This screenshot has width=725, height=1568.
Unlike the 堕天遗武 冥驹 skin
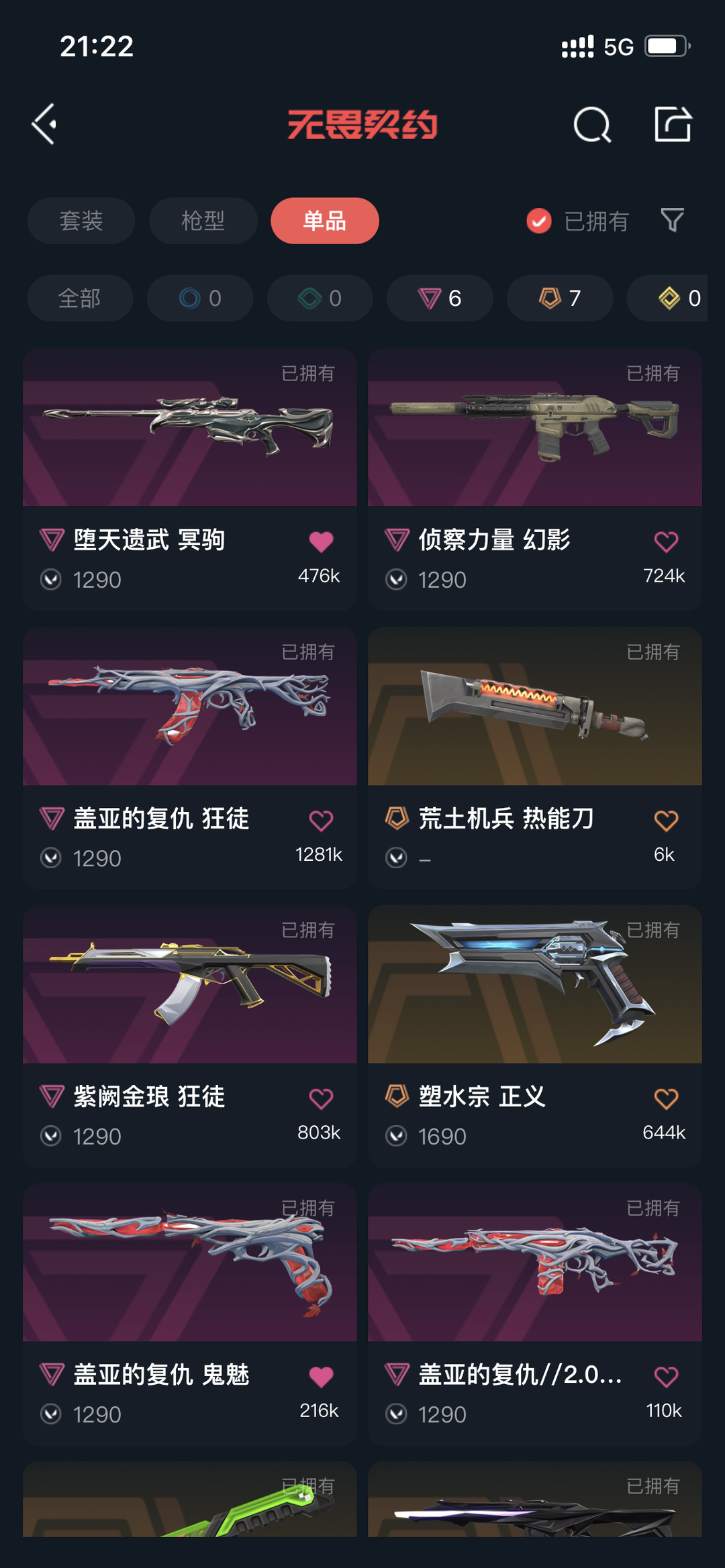pos(321,541)
